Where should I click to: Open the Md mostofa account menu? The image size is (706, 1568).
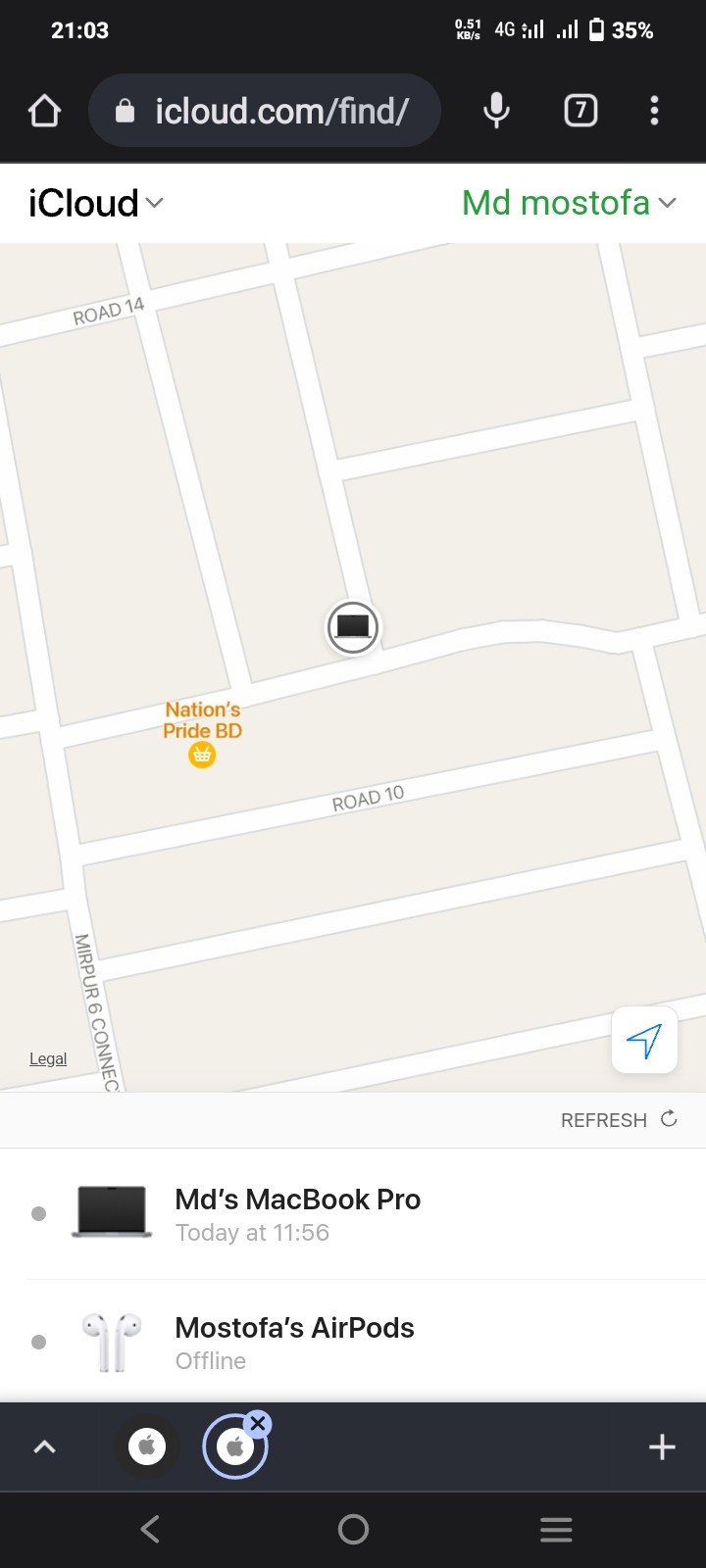[569, 203]
